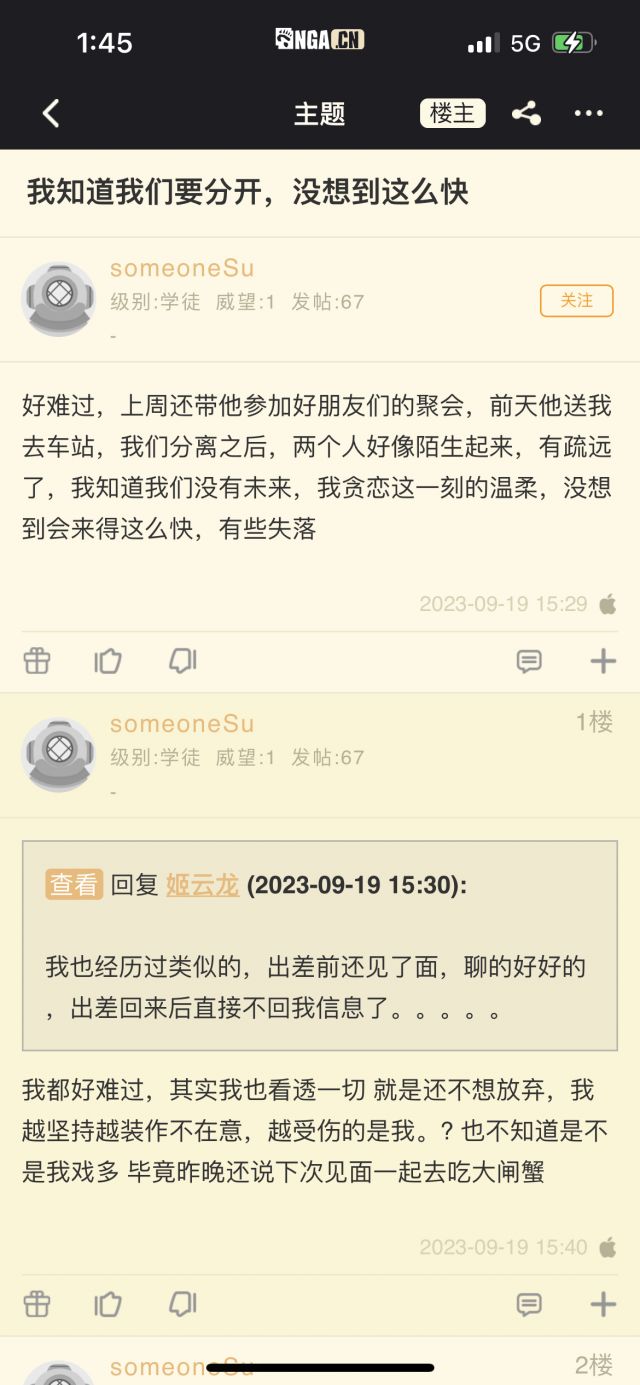Open plus options on the 1楼 reply
The height and width of the screenshot is (1385, 640).
click(x=603, y=1304)
